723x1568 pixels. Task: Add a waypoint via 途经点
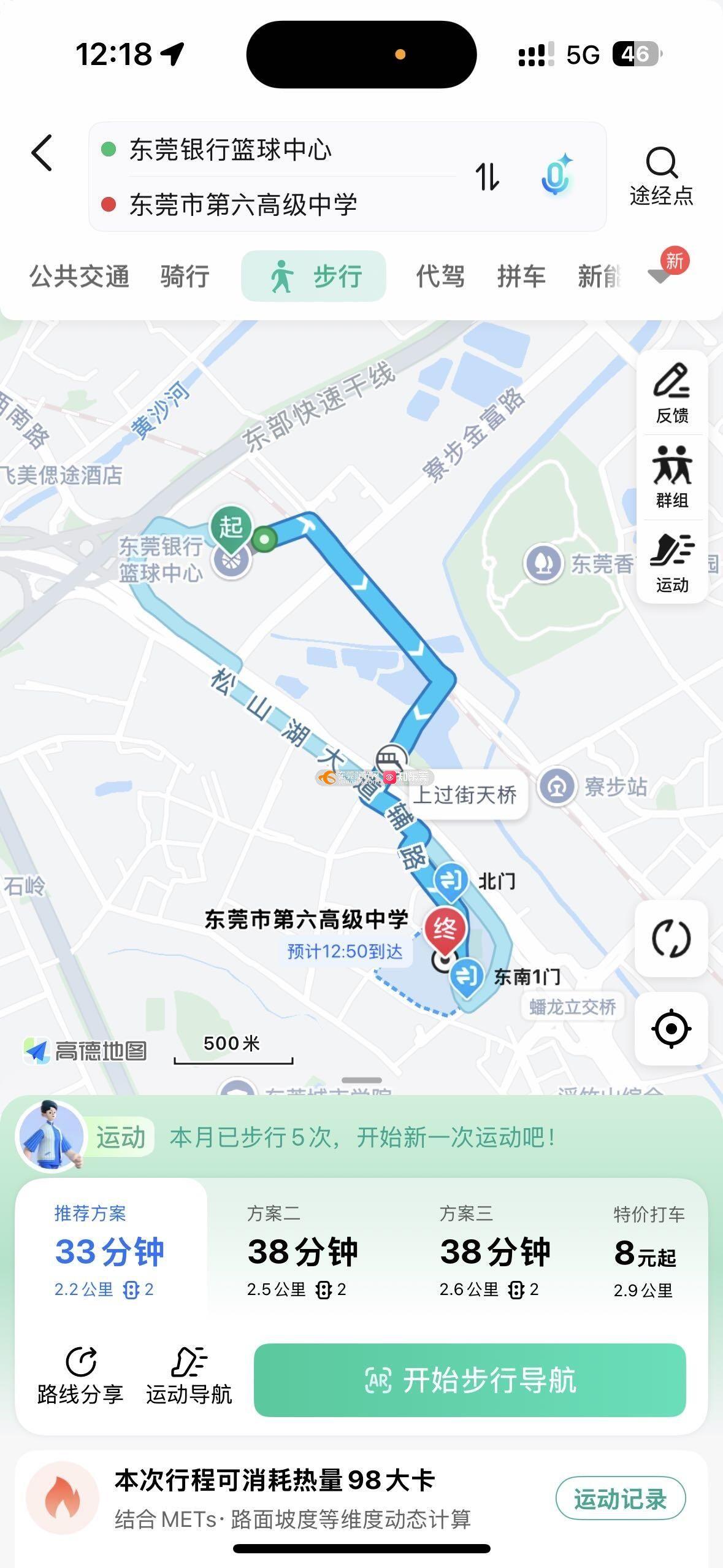point(661,175)
